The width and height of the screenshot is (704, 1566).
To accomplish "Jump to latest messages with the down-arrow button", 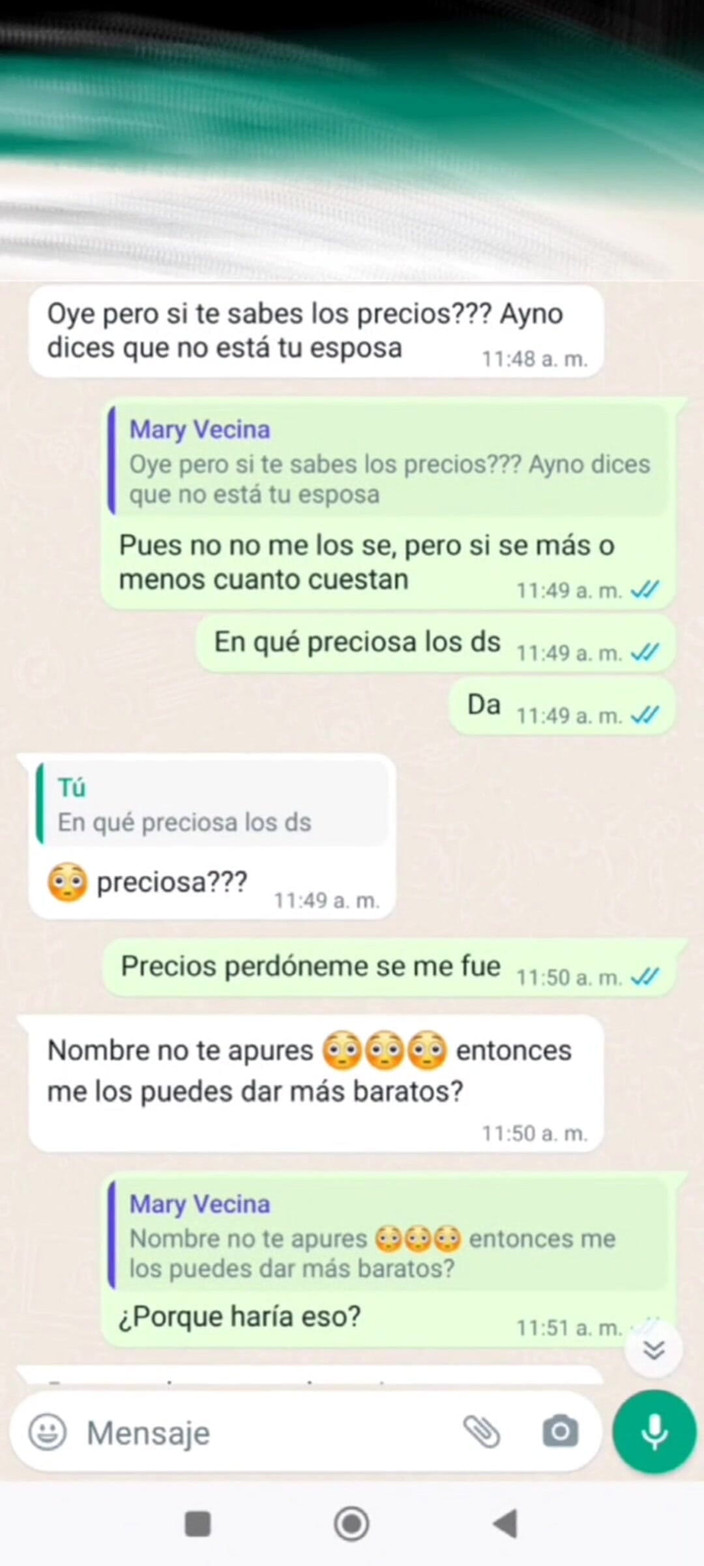I will (654, 1350).
